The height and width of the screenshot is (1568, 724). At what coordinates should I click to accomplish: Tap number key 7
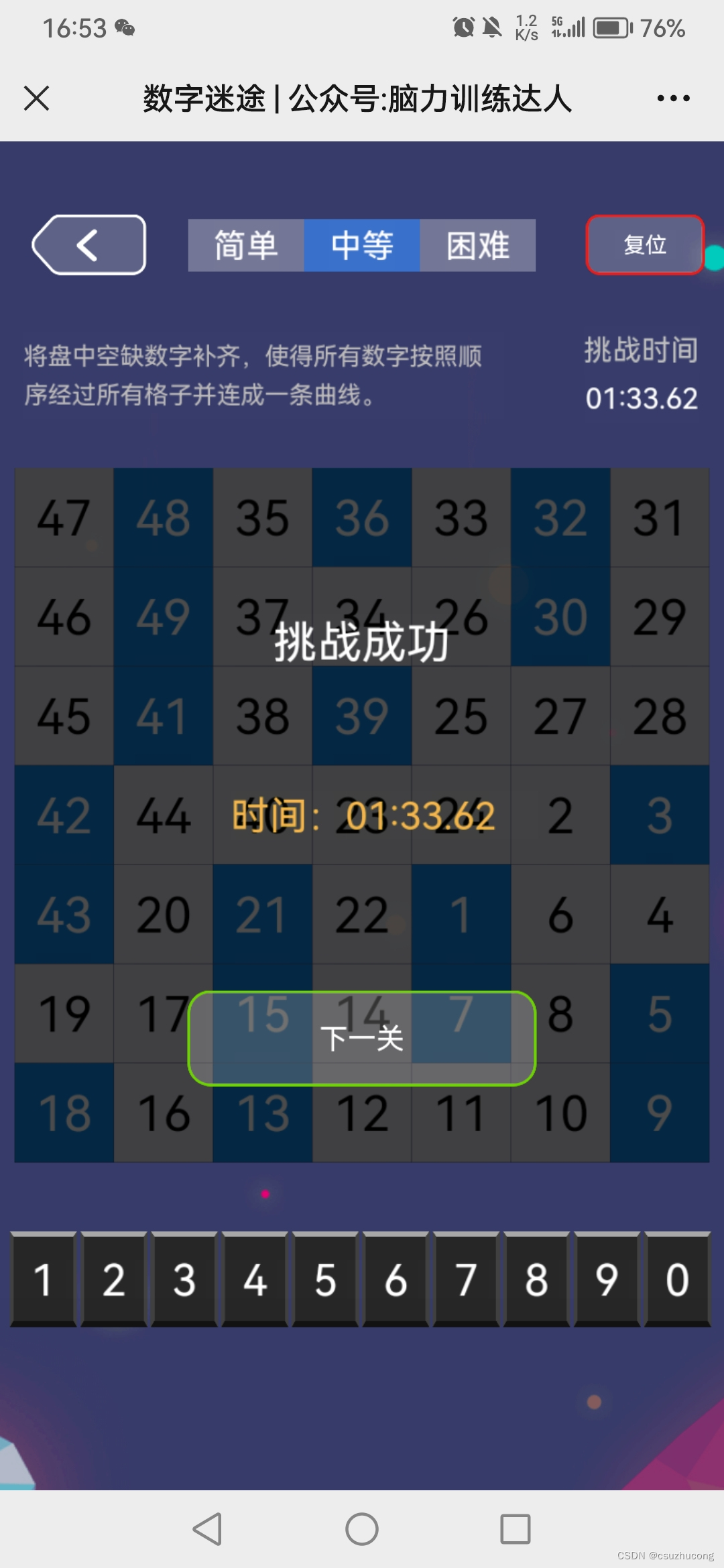467,1279
